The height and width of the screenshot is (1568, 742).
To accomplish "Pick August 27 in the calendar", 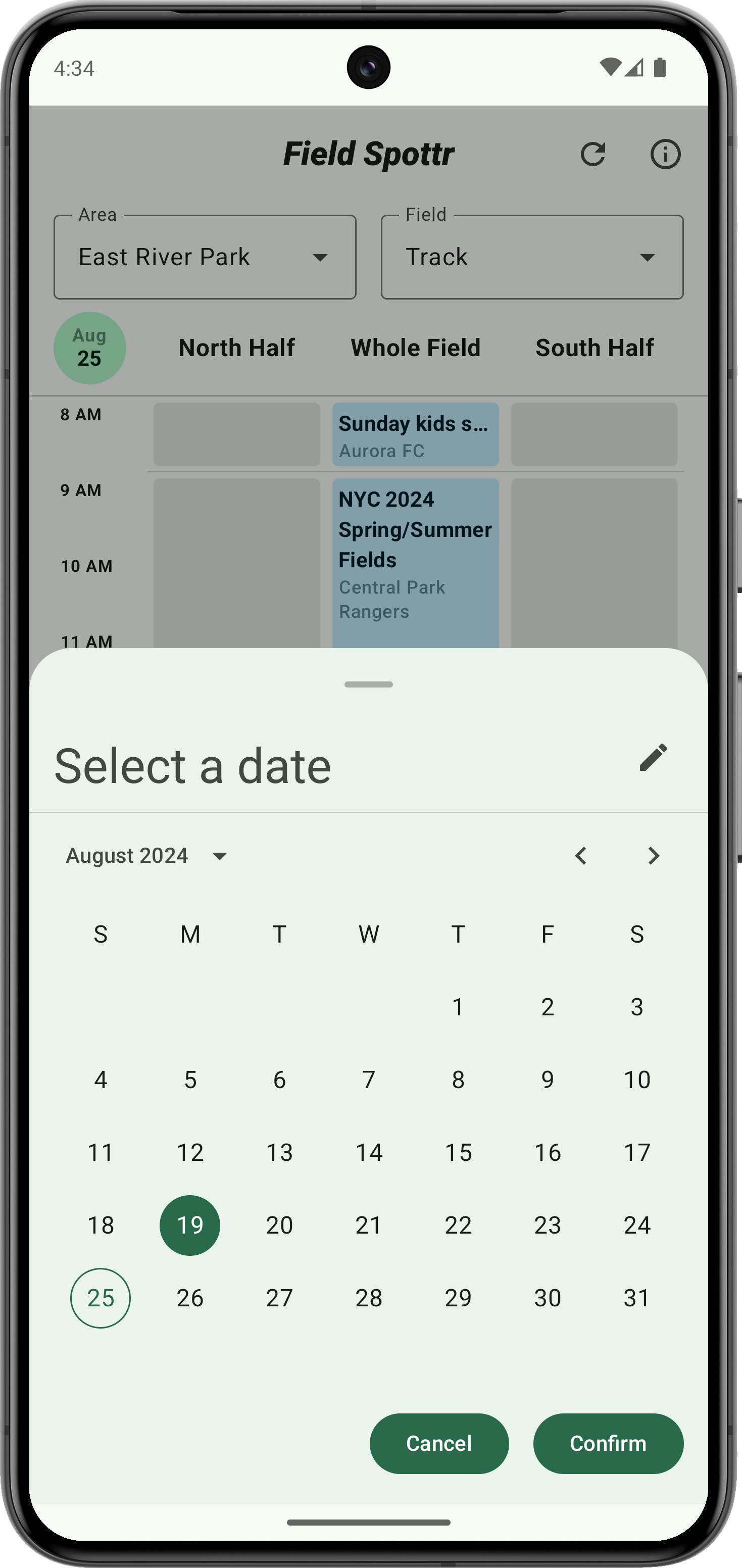I will 279,1298.
